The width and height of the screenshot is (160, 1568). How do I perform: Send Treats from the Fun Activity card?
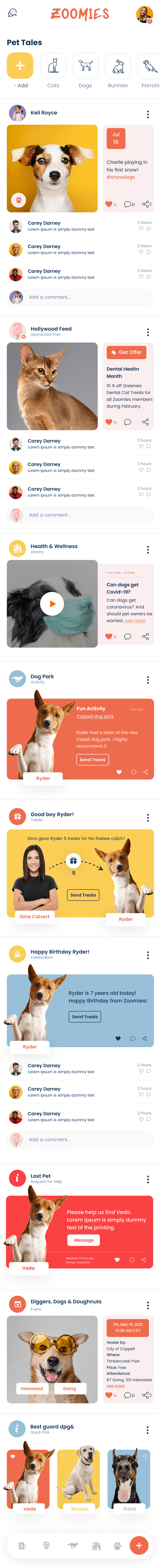[x=92, y=760]
